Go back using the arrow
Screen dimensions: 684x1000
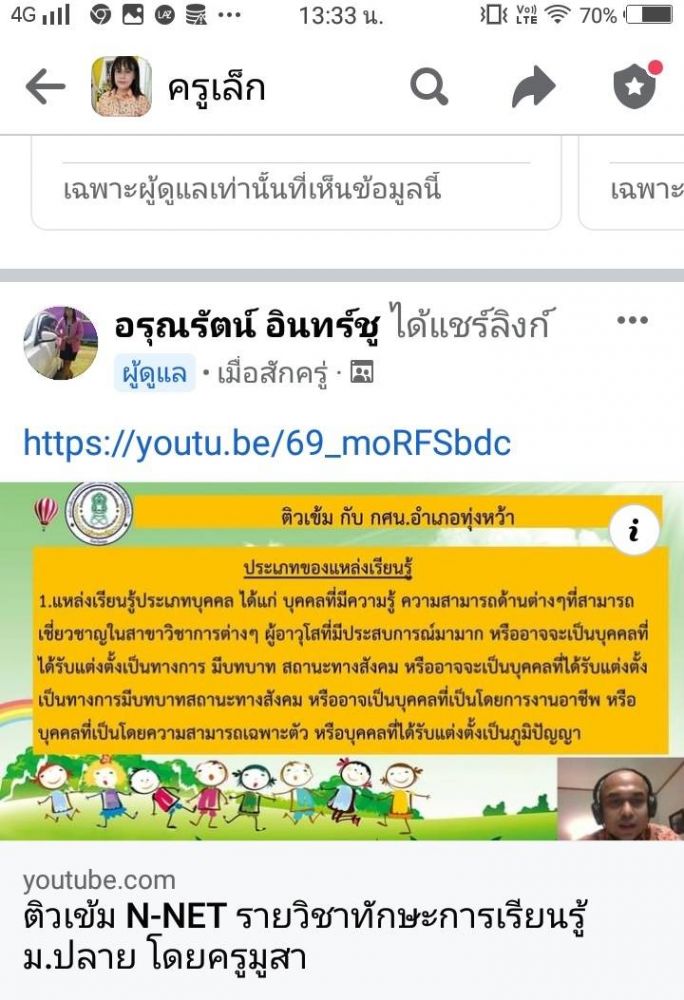(45, 88)
